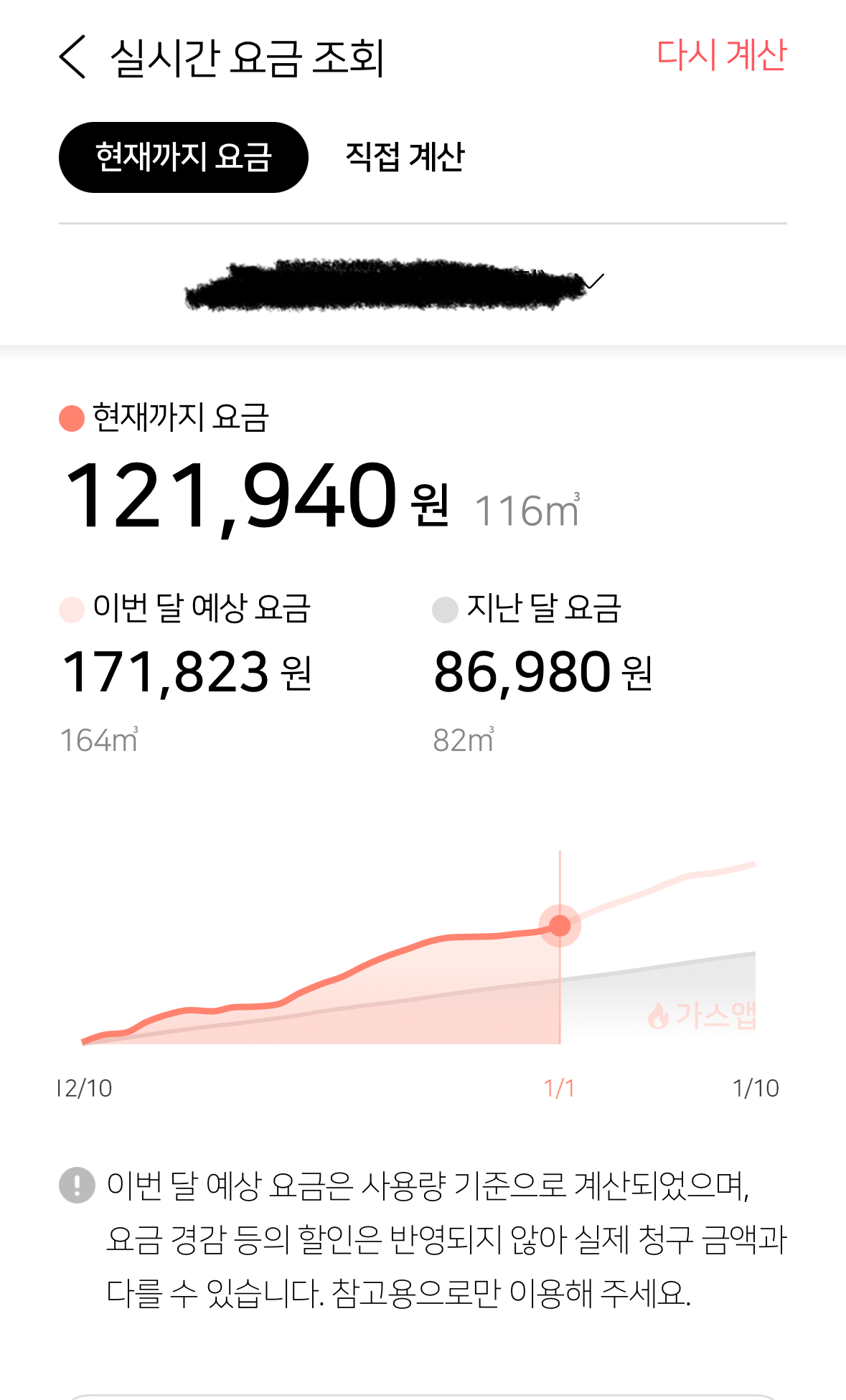Tap 다시 계산 to recalculate the charge
The height and width of the screenshot is (1400, 846).
[721, 55]
